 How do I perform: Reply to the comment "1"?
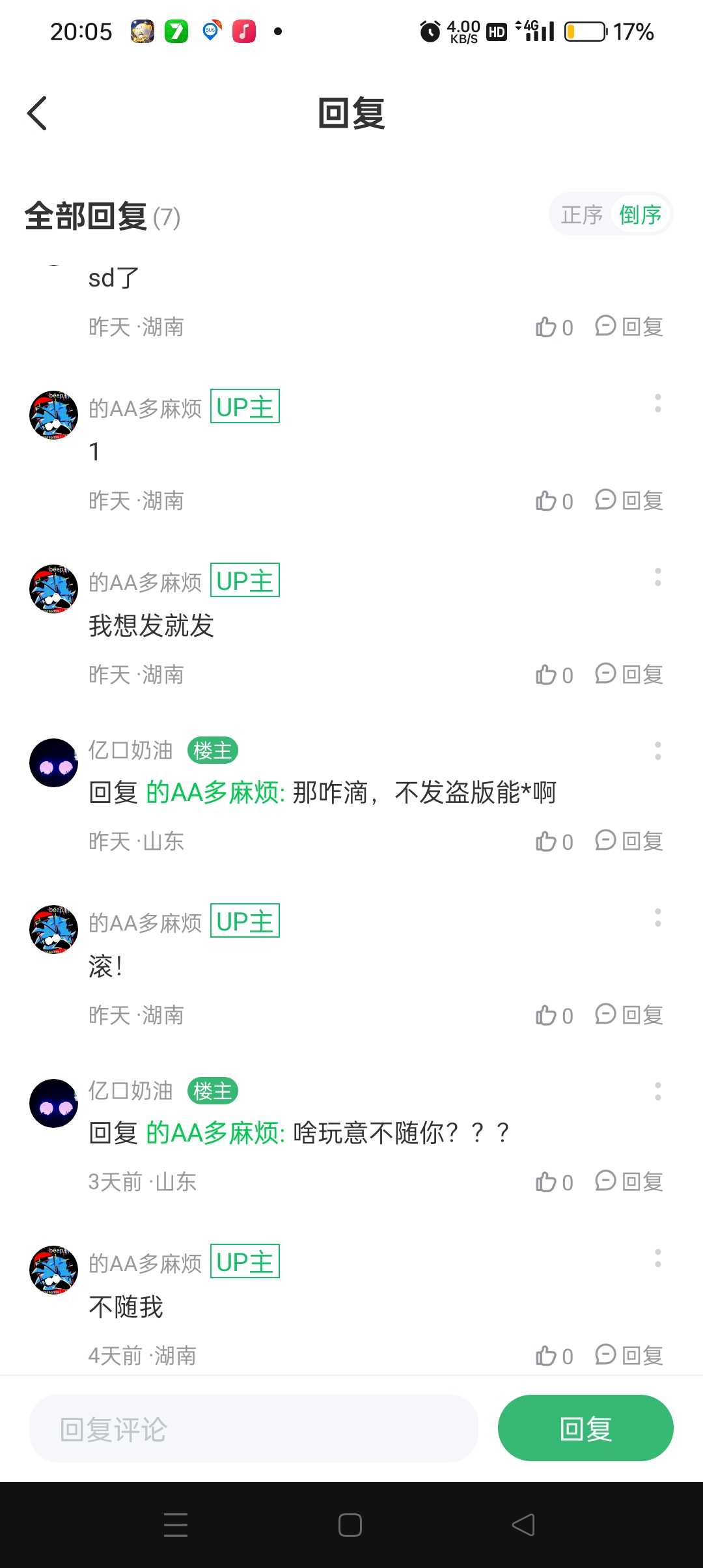point(629,501)
